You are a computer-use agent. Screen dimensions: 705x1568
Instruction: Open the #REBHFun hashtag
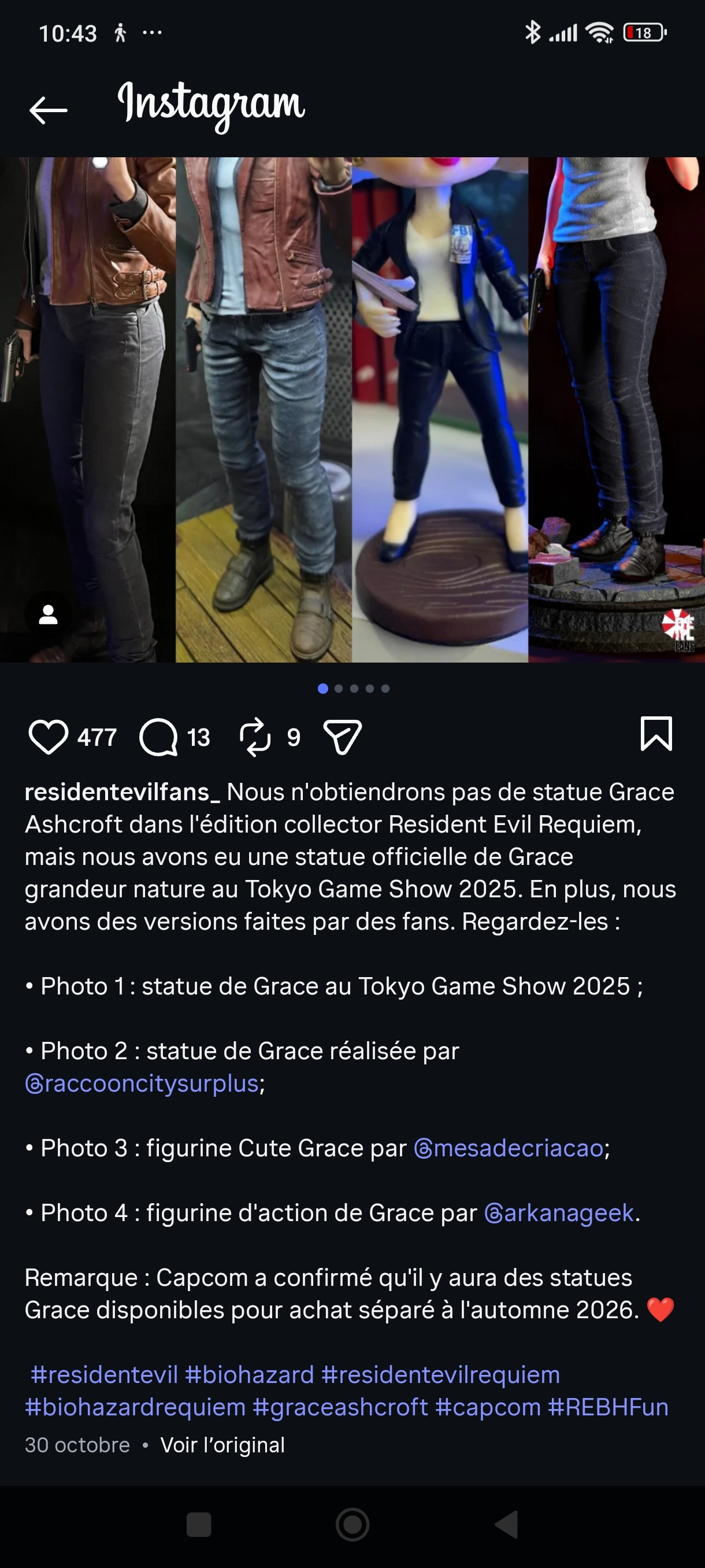point(608,1407)
